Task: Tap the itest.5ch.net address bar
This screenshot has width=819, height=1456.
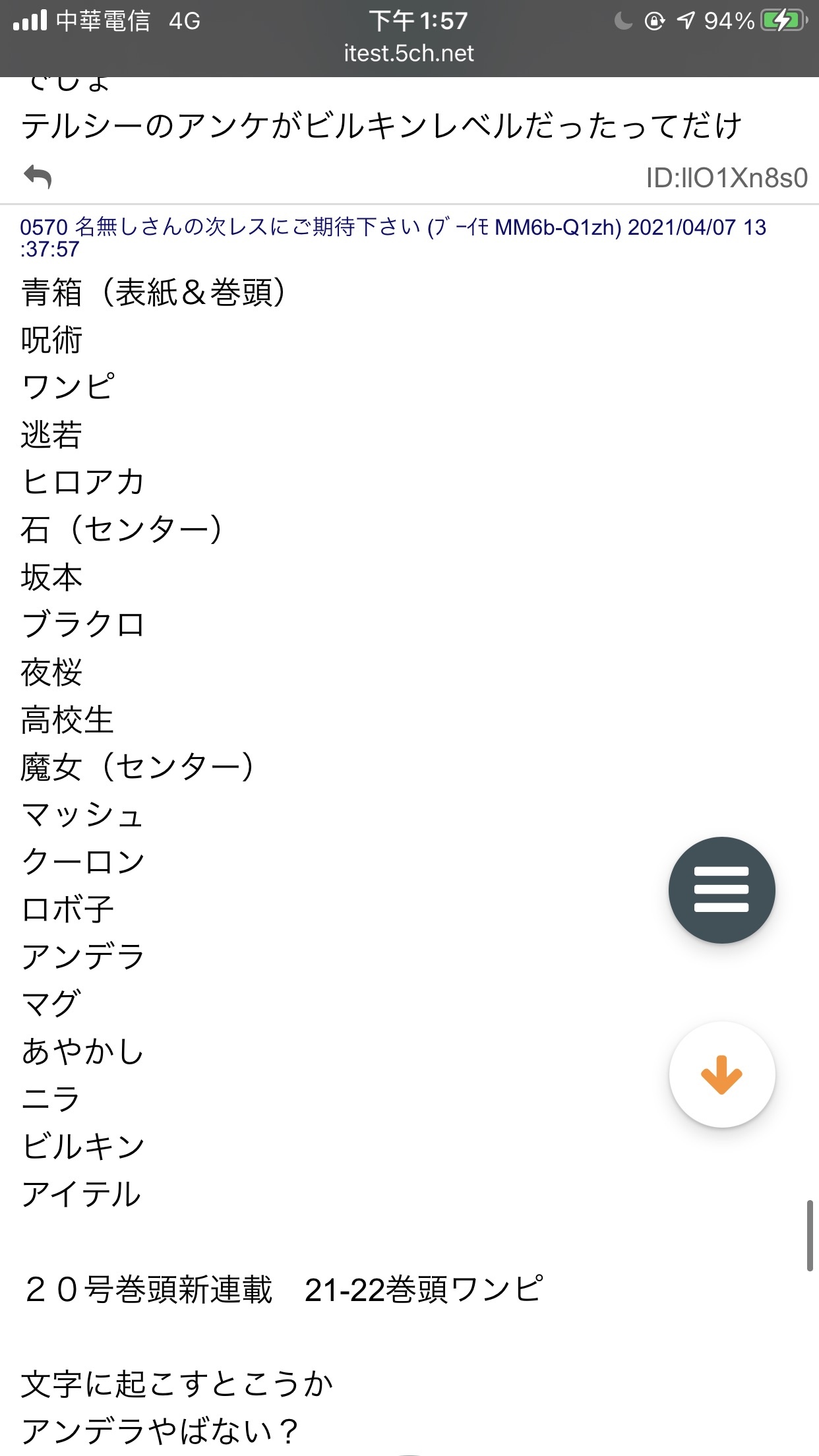Action: pos(409,53)
